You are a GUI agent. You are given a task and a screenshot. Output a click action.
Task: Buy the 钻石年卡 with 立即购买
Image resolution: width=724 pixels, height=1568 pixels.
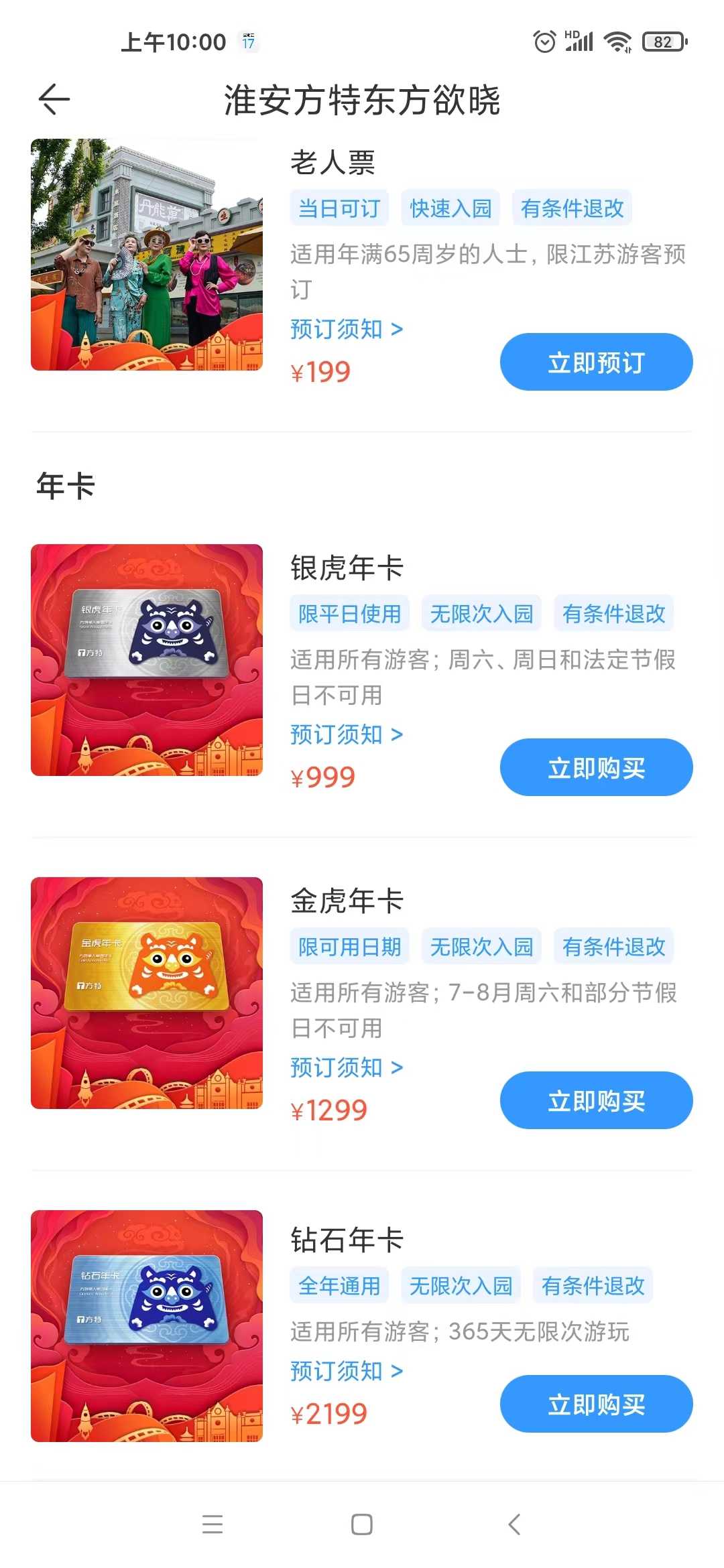596,1404
